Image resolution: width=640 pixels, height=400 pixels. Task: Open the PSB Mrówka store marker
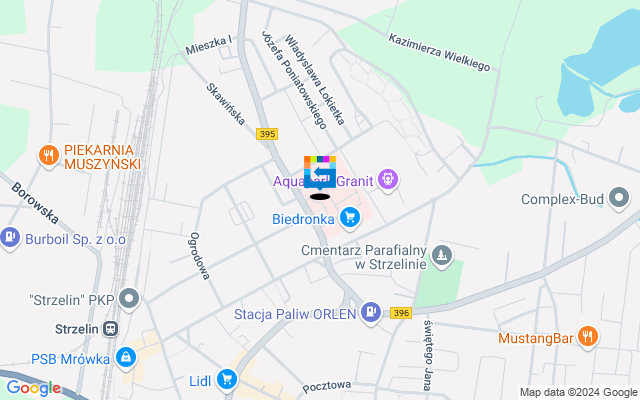tap(125, 357)
